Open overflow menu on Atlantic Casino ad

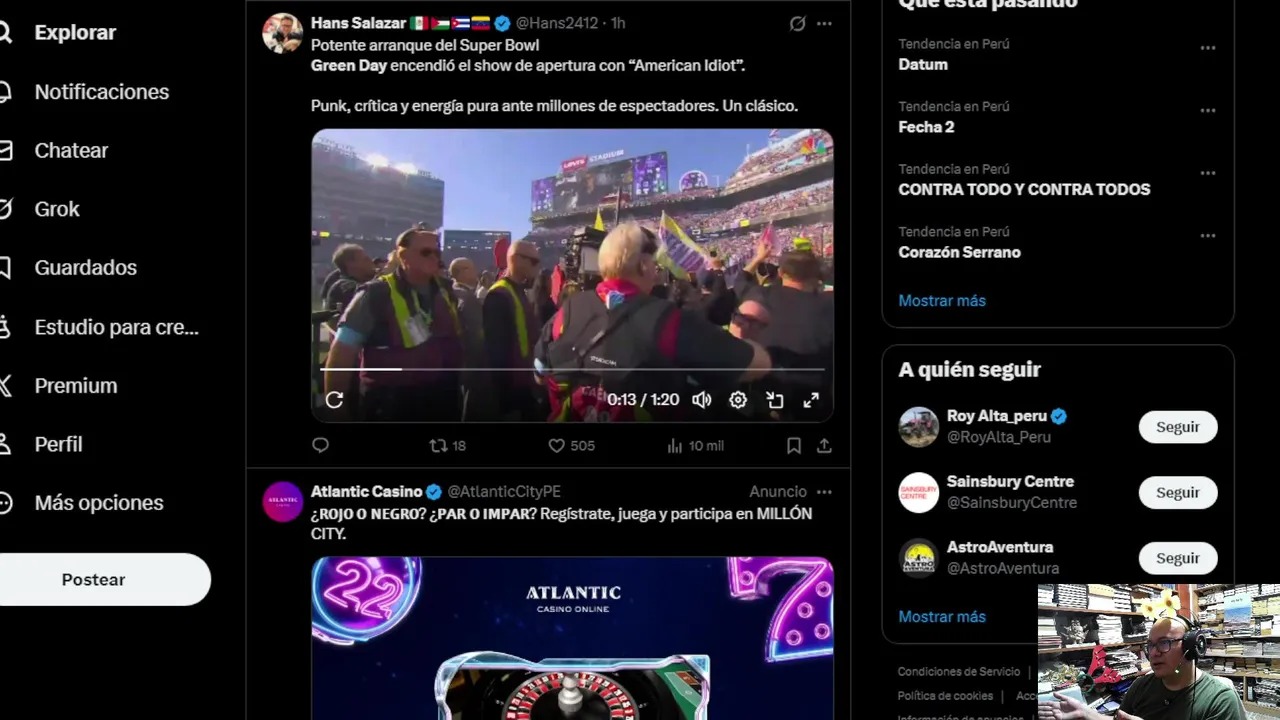[824, 492]
